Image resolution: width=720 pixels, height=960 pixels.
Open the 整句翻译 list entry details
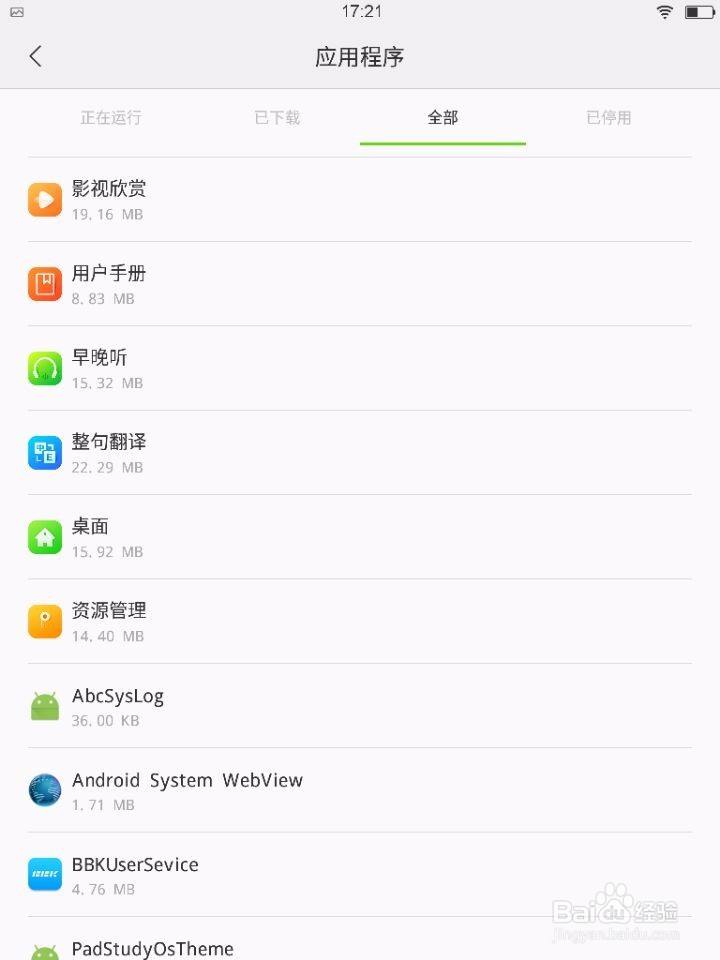[x=360, y=452]
